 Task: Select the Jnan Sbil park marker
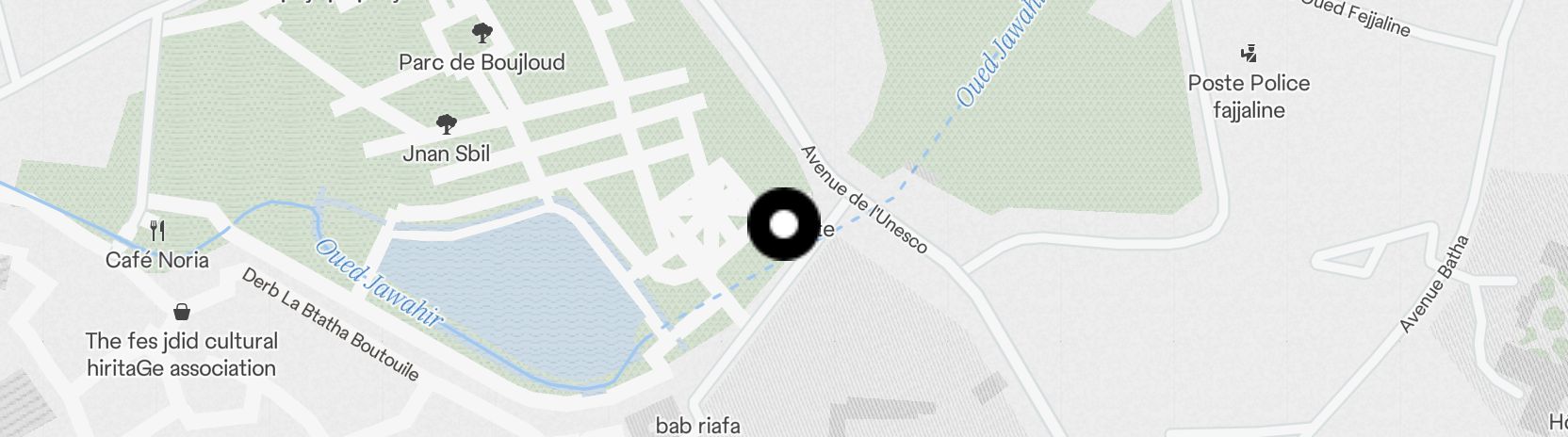pos(447,124)
